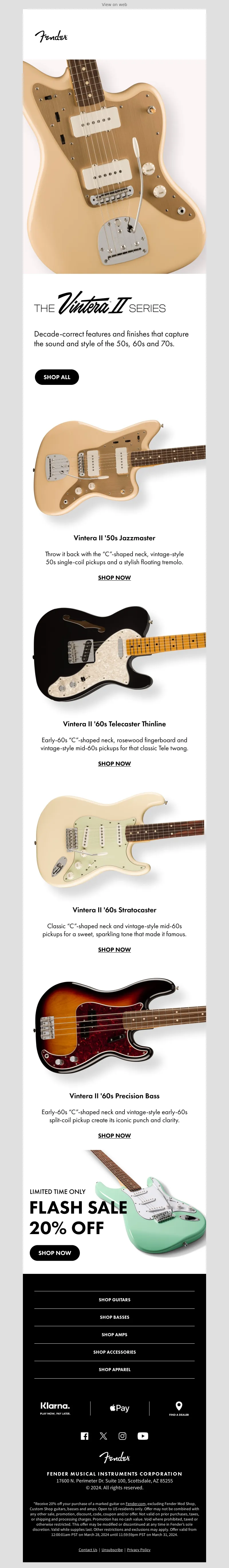Open Fender's YouTube channel
229x1568 pixels.
(143, 1436)
